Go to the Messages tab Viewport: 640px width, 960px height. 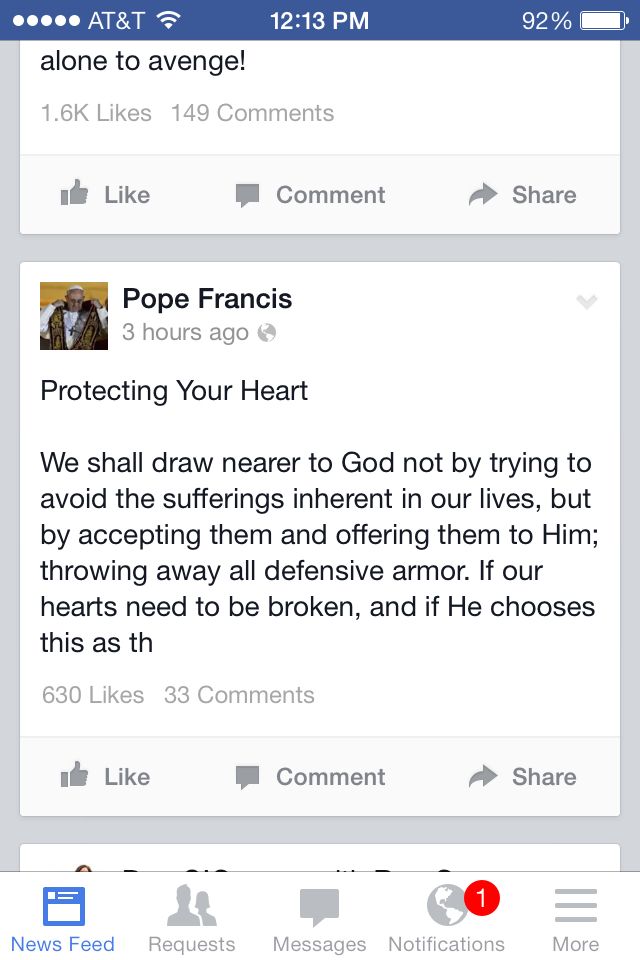click(319, 920)
